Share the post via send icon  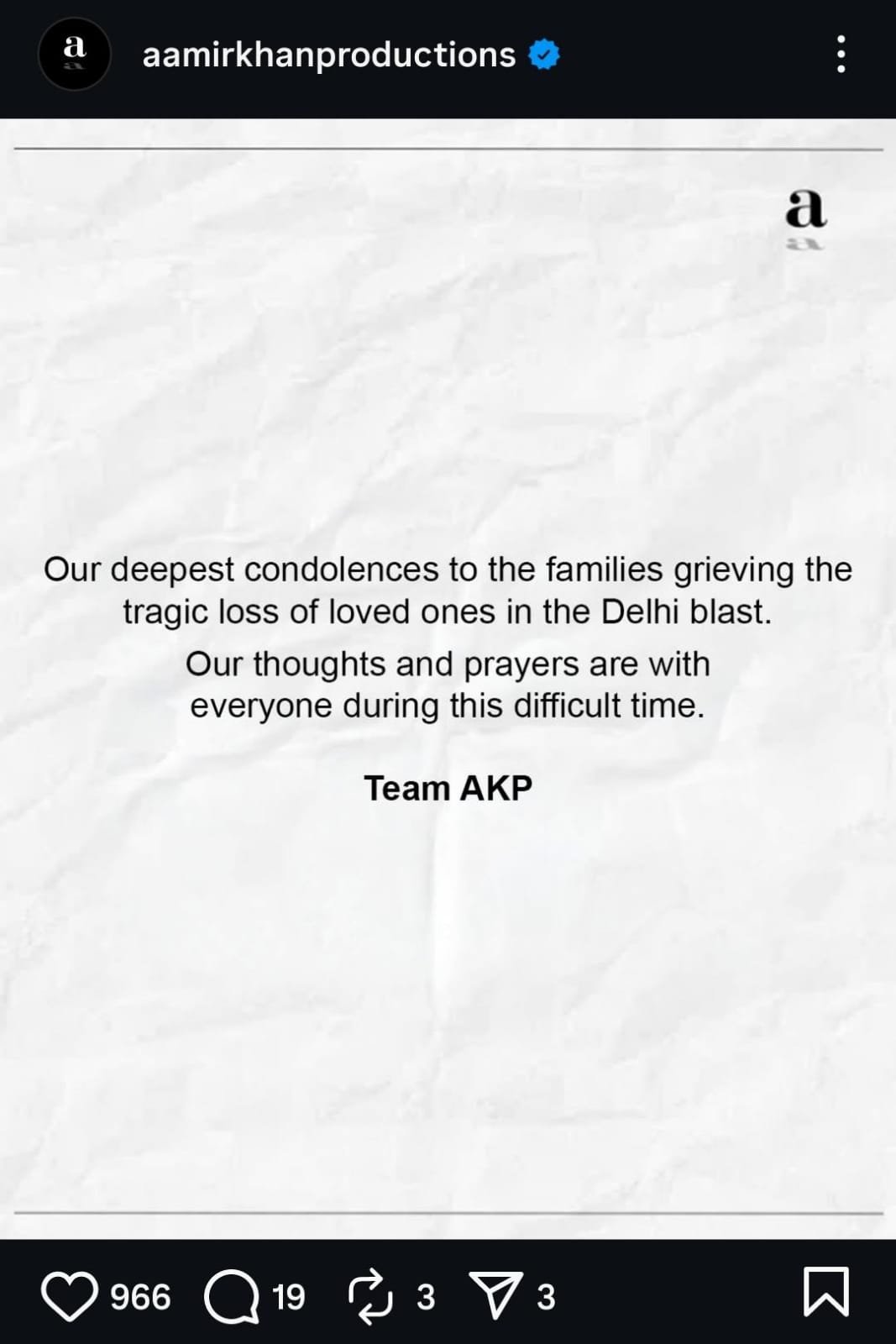point(495,1294)
